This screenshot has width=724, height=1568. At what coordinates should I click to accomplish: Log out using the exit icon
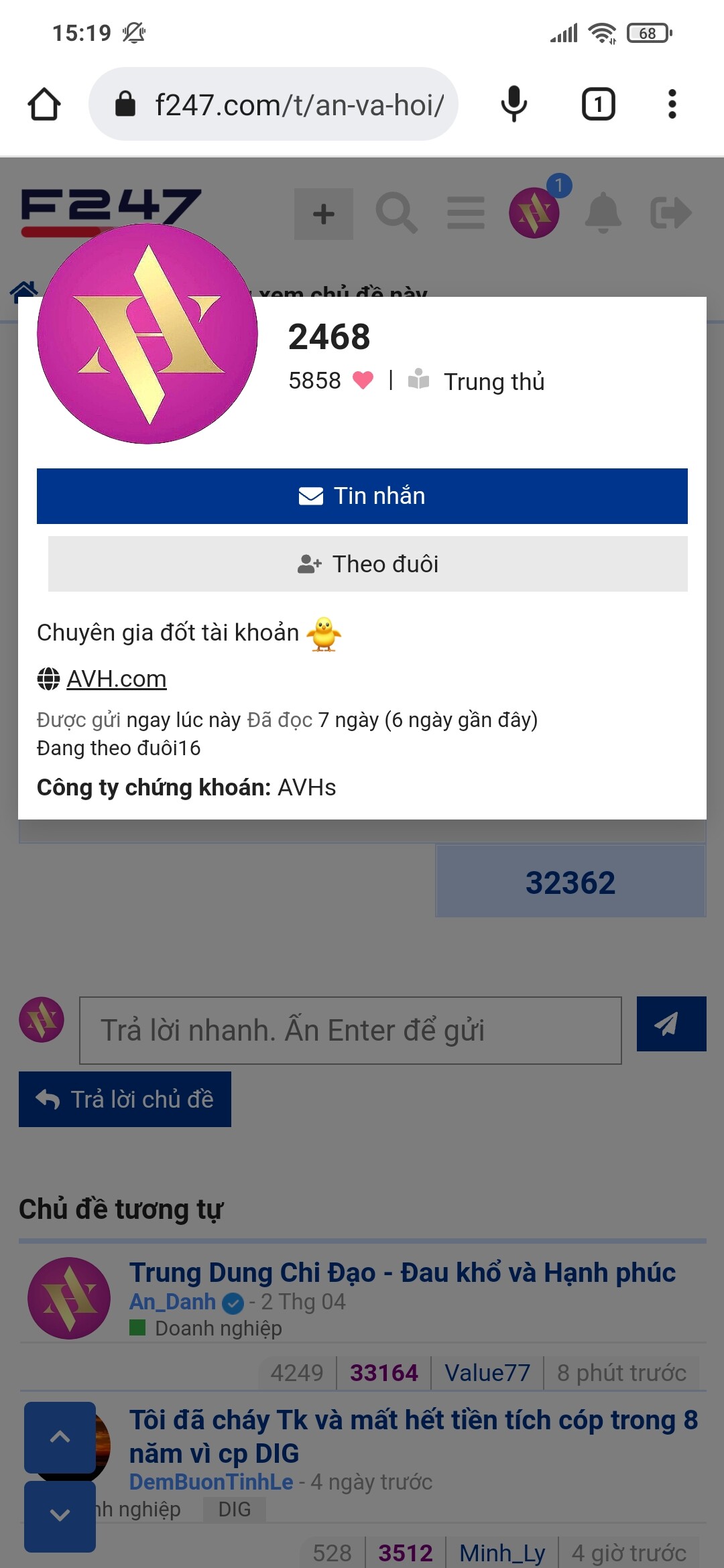(670, 213)
